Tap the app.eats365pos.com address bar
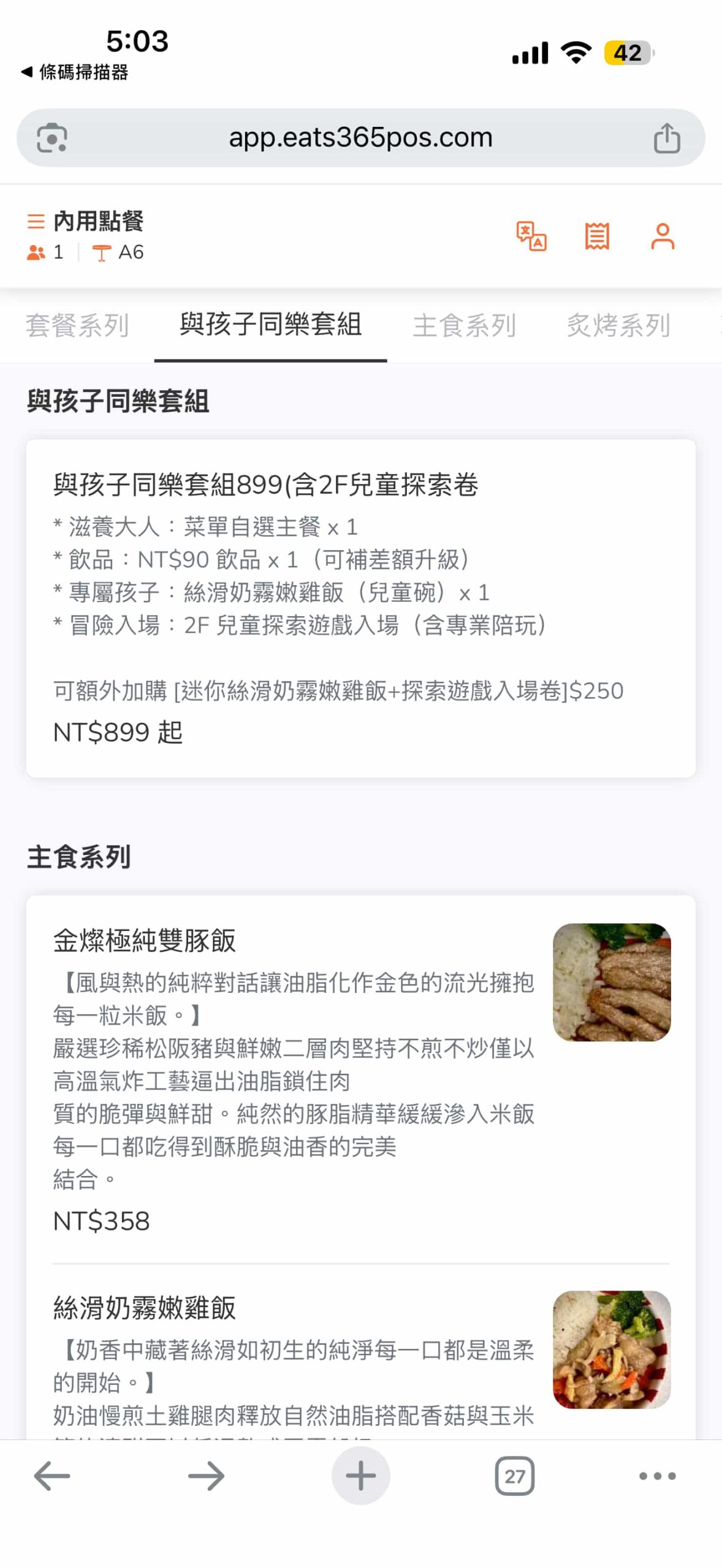This screenshot has height=1568, width=722. [360, 138]
